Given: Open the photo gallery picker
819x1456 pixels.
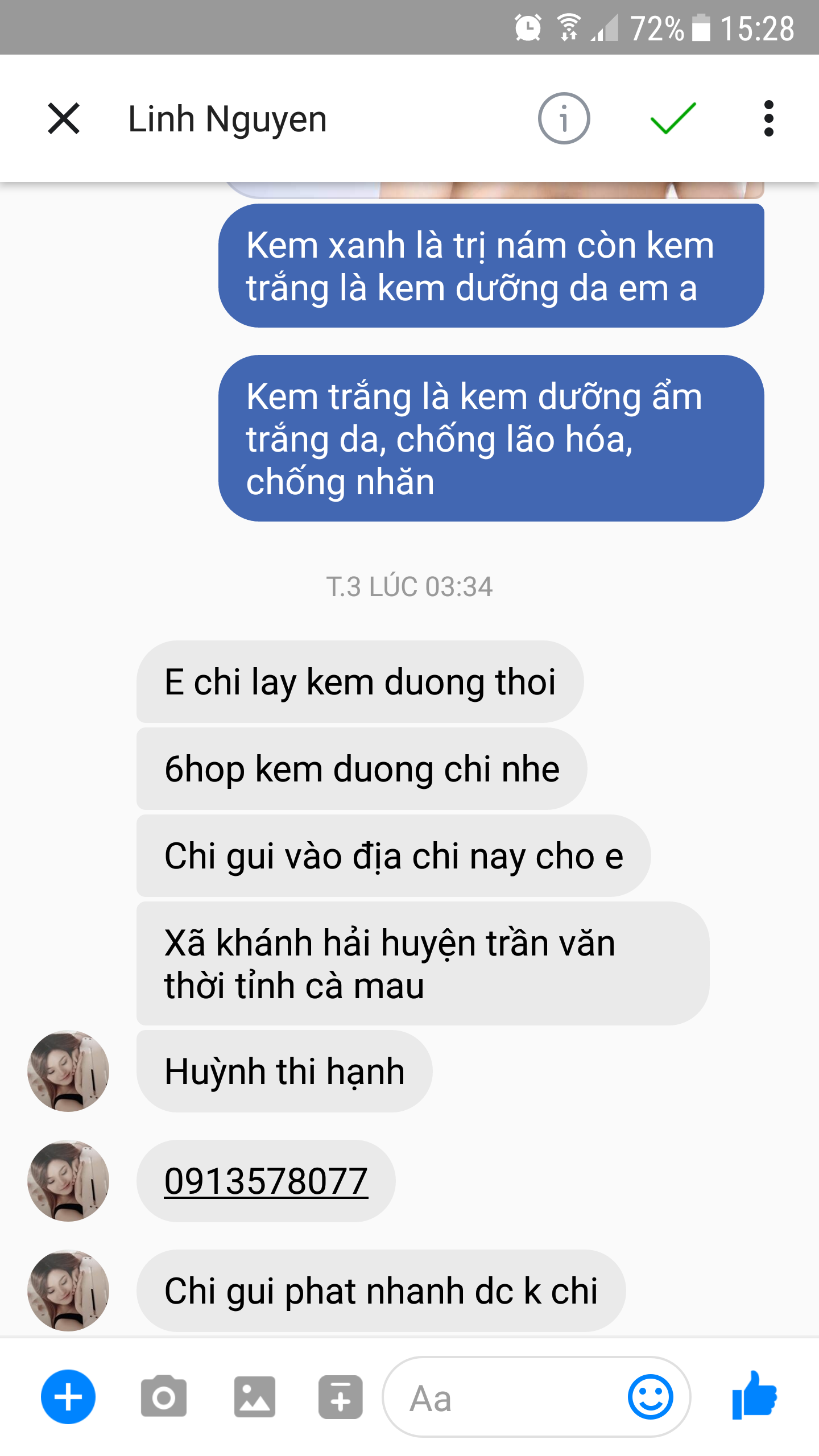Looking at the screenshot, I should [x=254, y=1397].
